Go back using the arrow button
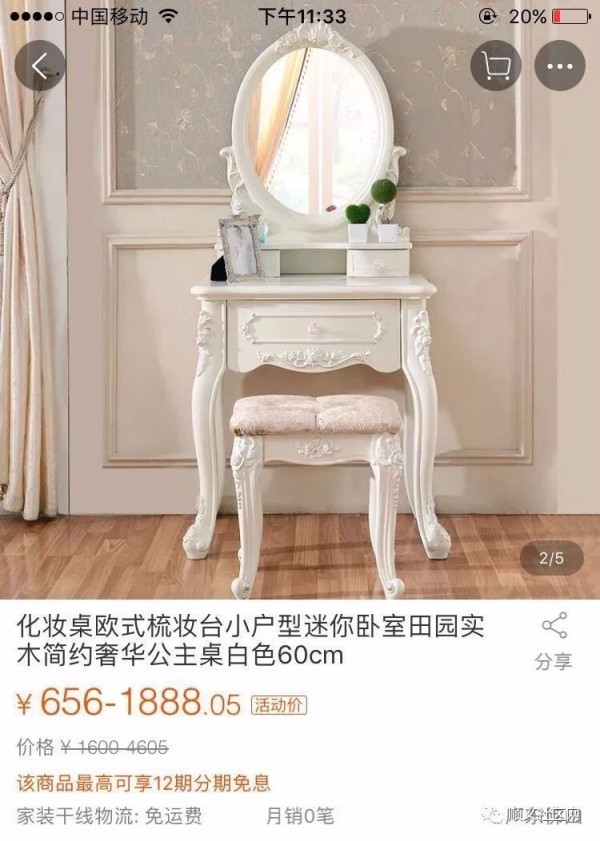The image size is (600, 841). (x=40, y=66)
